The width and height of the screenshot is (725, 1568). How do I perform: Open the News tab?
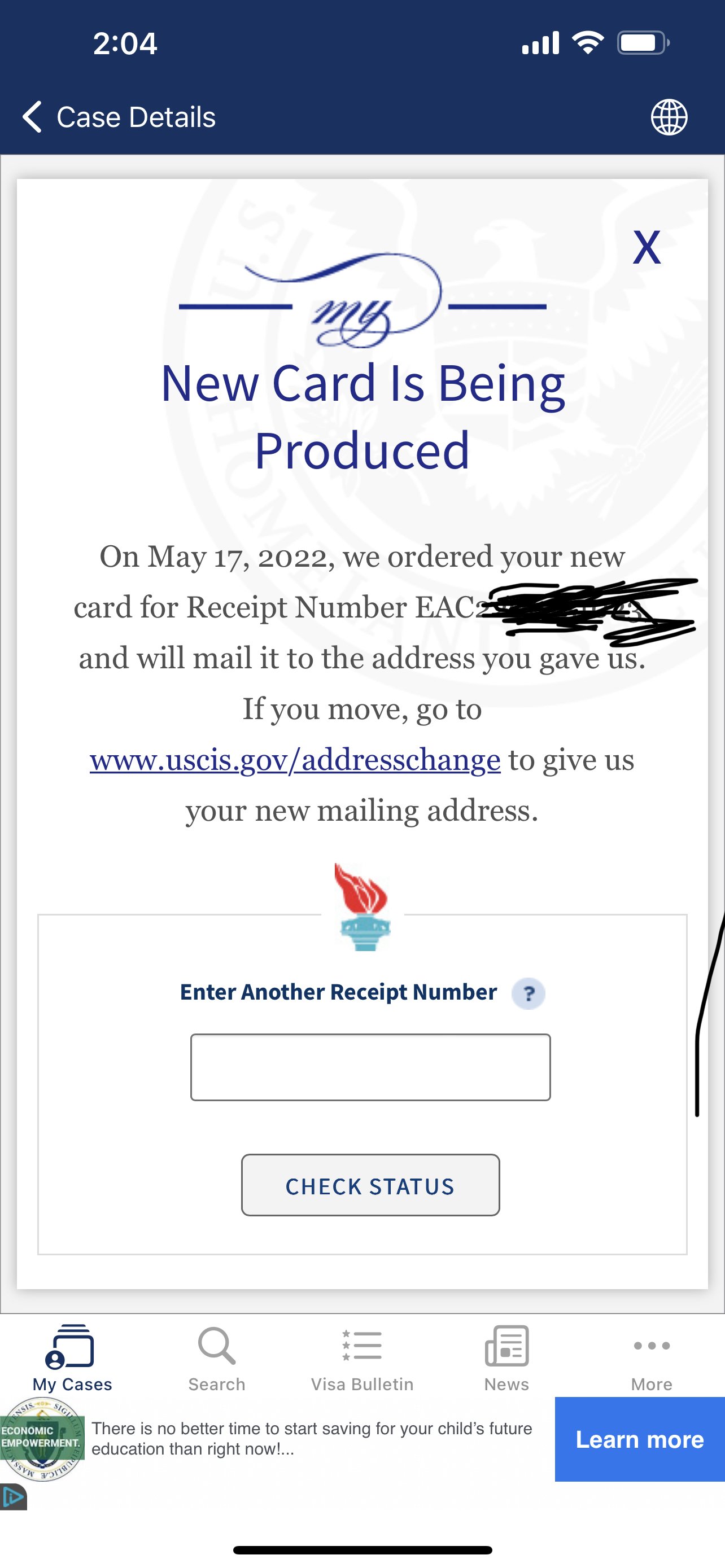(506, 1358)
